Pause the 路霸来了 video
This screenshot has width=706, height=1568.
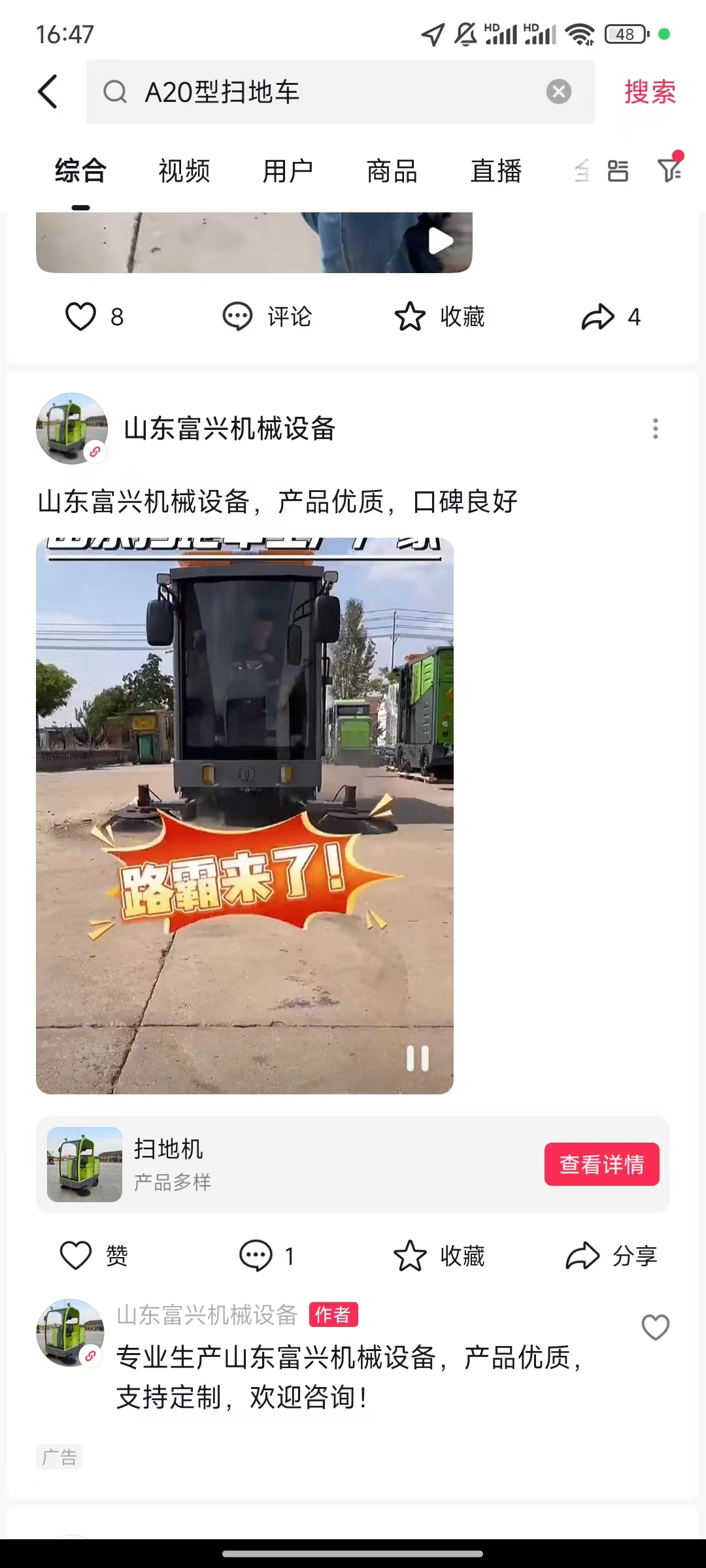pyautogui.click(x=418, y=1058)
